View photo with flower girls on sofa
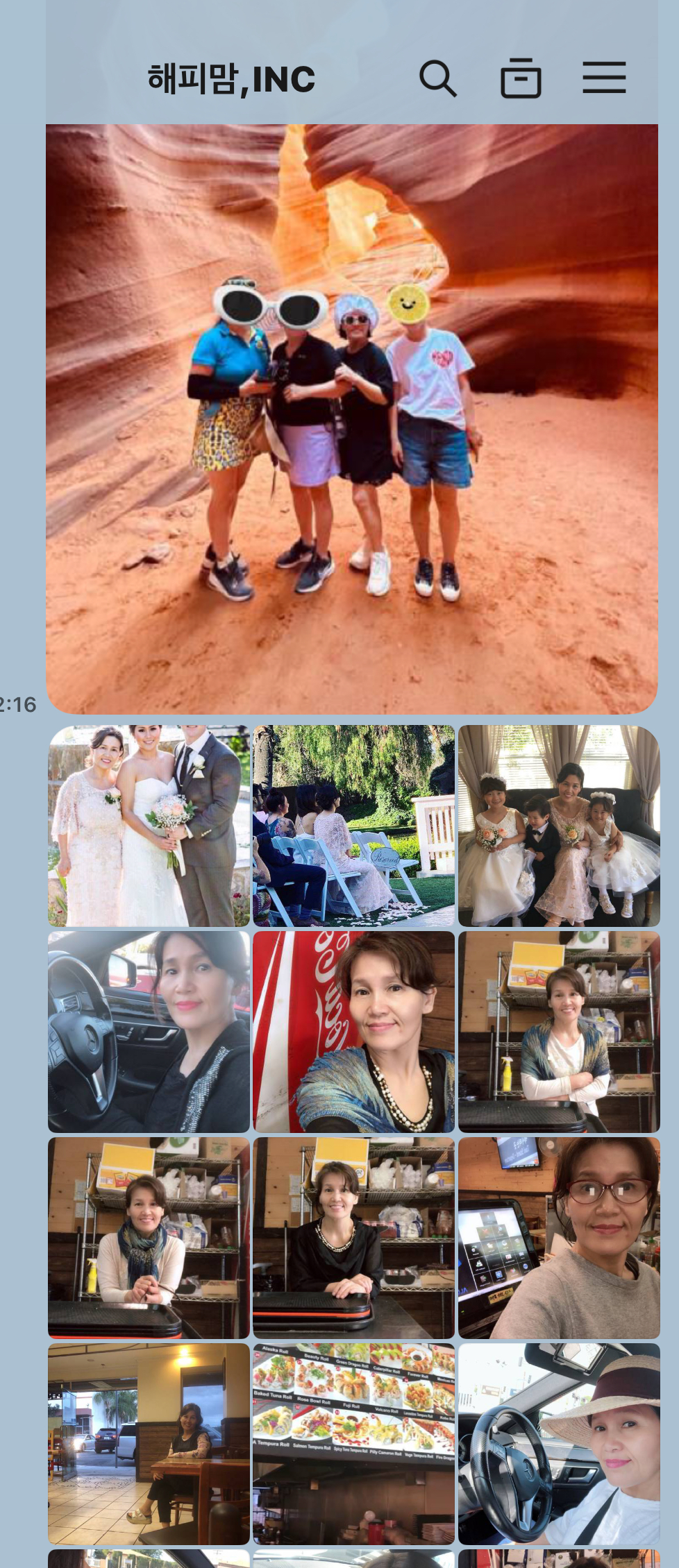The width and height of the screenshot is (679, 1568). point(559,826)
